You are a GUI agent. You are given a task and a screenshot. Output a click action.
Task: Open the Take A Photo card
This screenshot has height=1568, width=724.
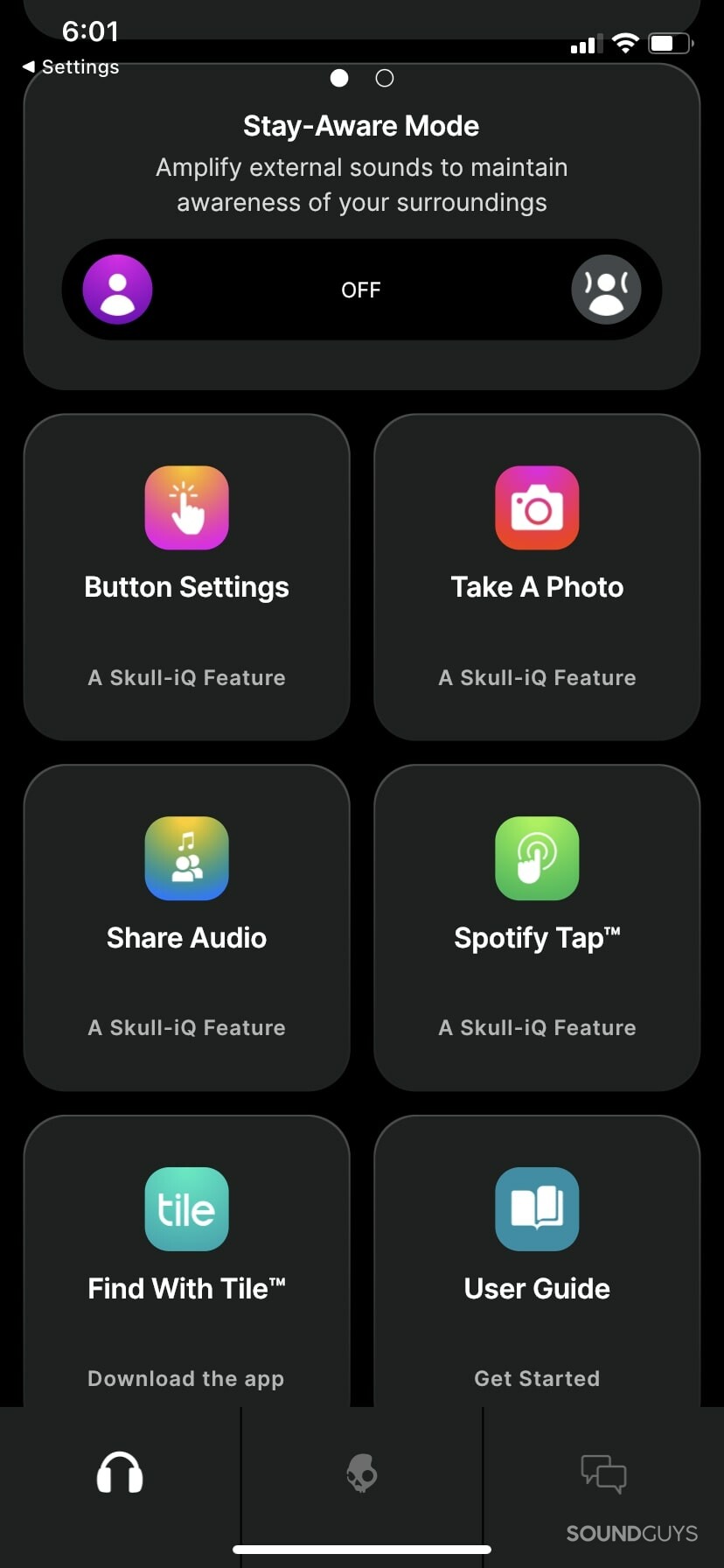537,577
